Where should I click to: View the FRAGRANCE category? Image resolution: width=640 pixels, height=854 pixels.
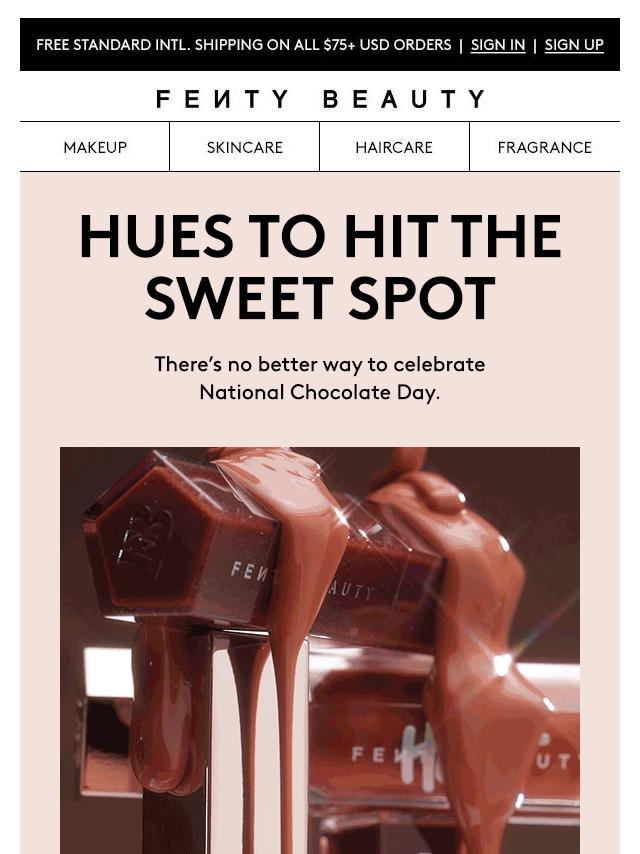coord(544,147)
